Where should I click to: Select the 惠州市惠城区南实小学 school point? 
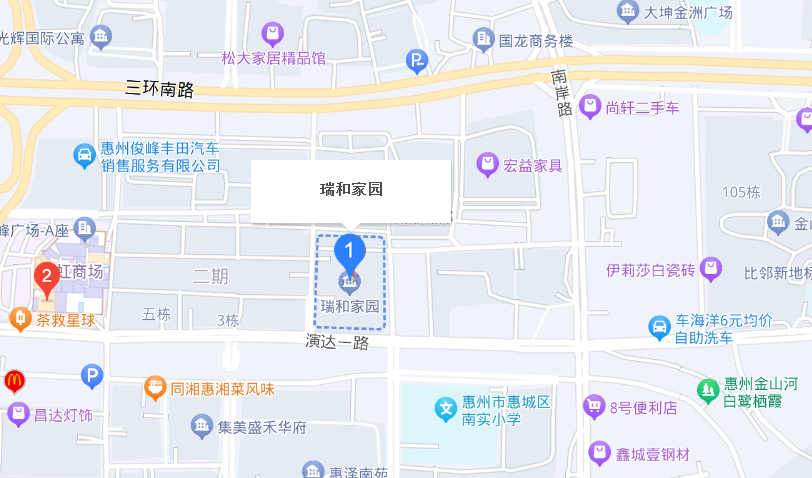[446, 408]
